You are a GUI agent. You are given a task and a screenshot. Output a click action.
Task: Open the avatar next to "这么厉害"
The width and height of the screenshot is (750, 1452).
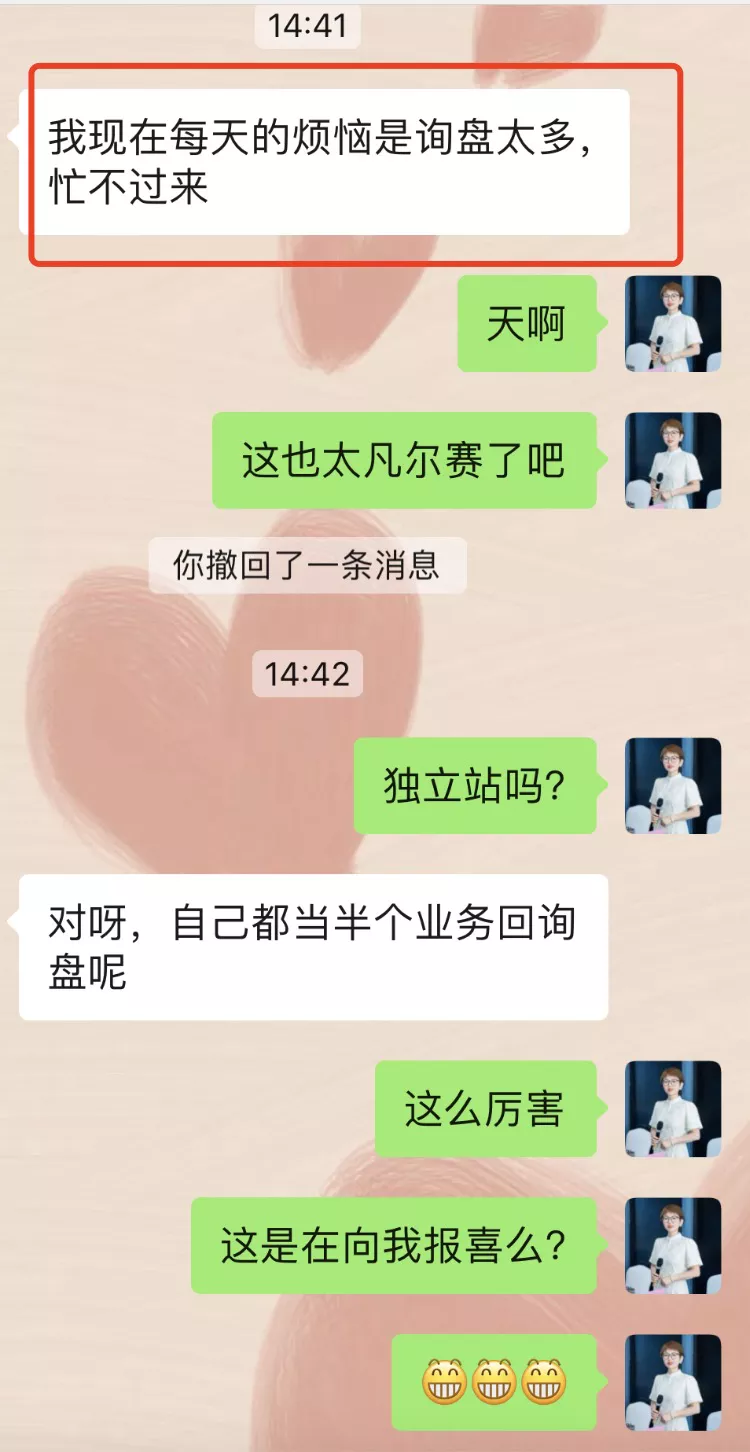(673, 1109)
